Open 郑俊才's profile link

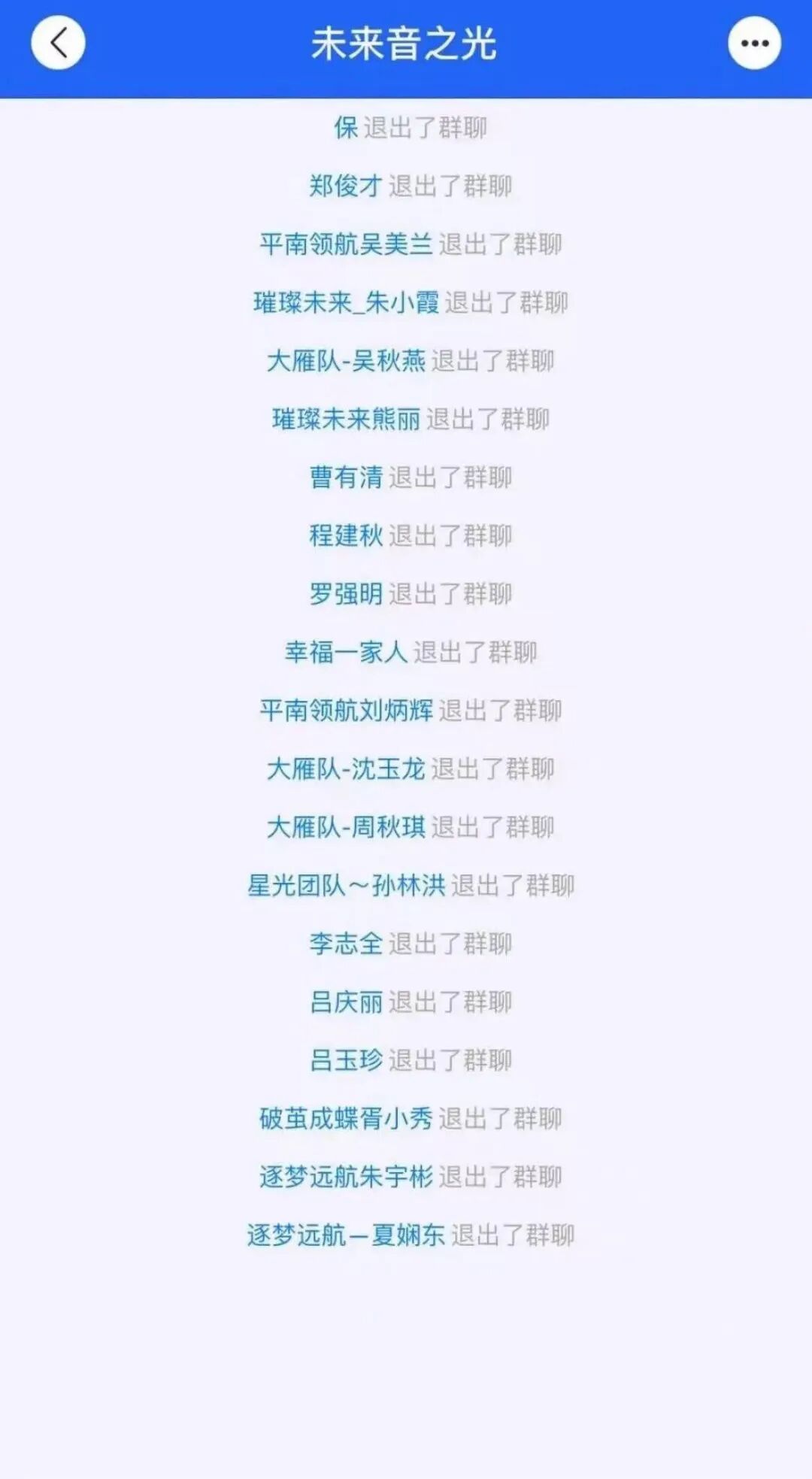click(346, 186)
